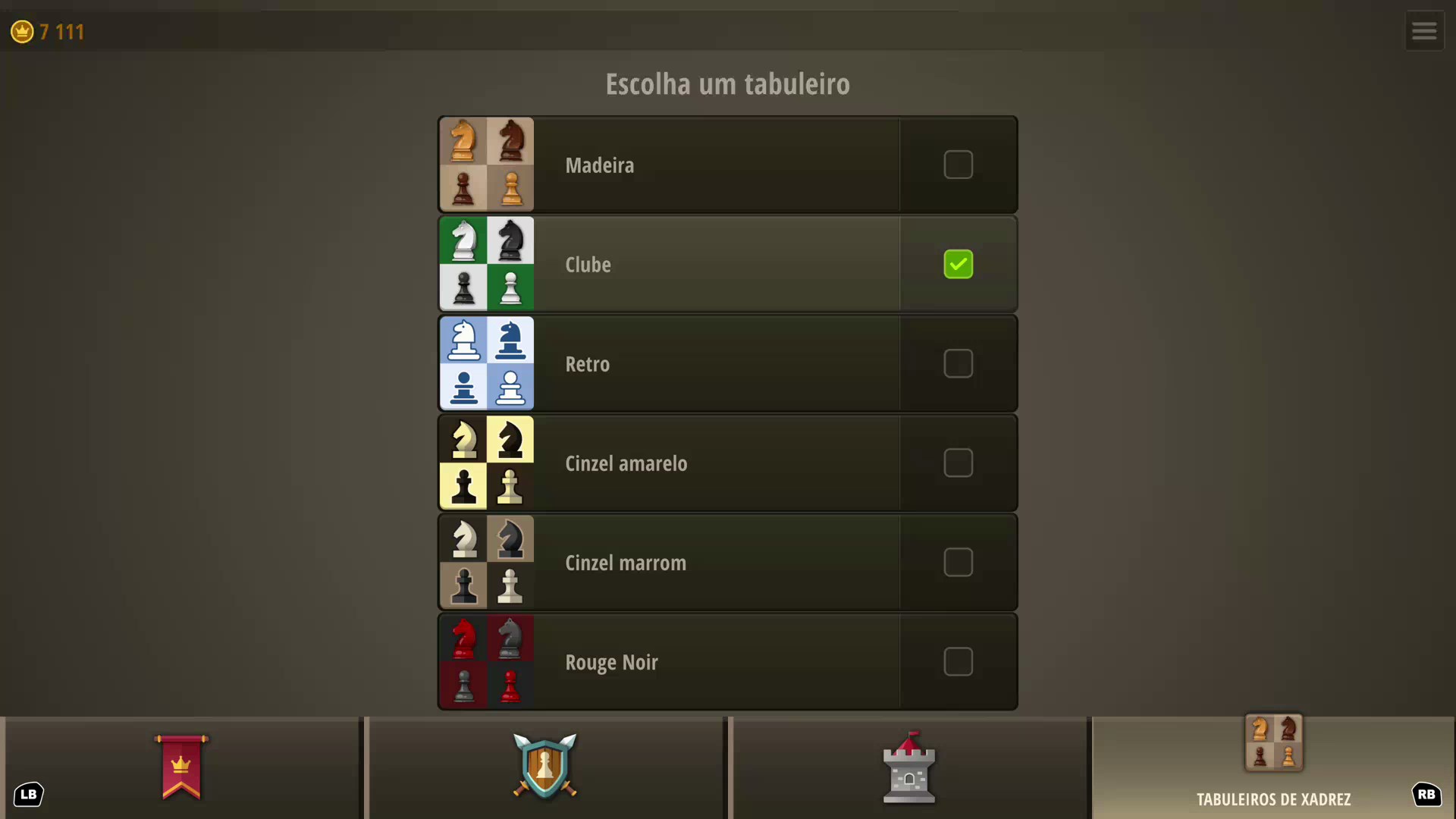Tap the Madeira board preview tile
The width and height of the screenshot is (1456, 819).
486,165
